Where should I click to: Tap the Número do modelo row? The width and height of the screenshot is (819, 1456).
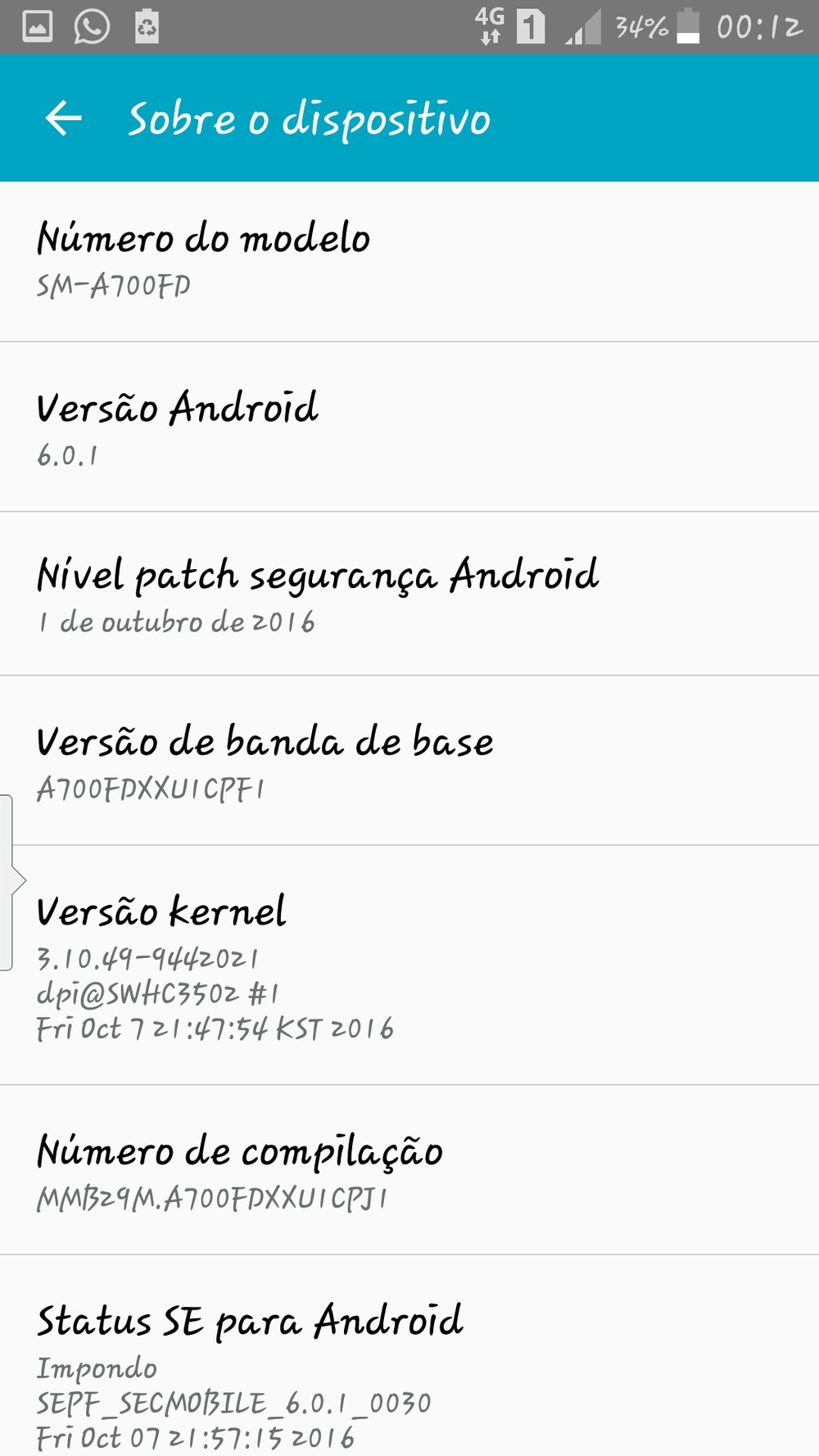click(409, 262)
